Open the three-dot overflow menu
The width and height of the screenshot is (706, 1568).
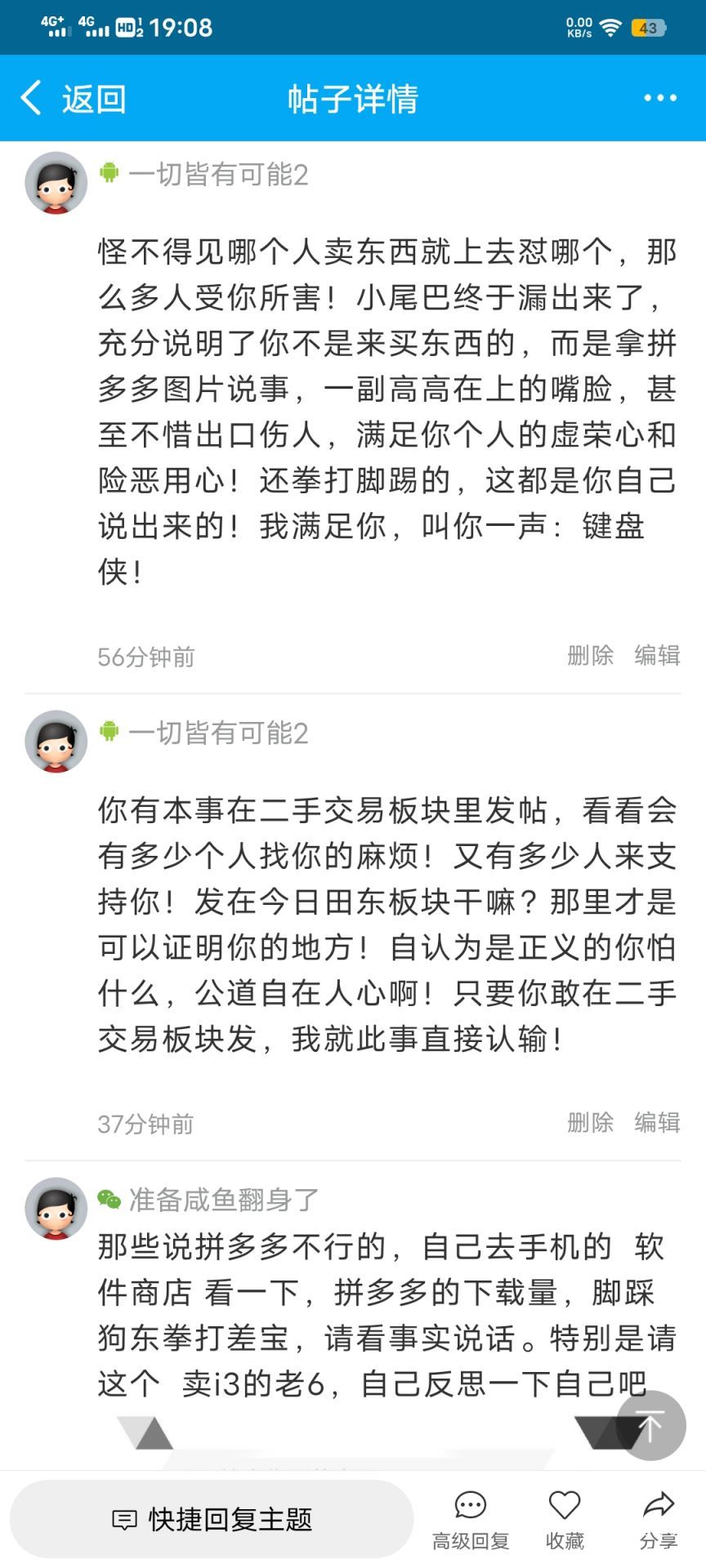pyautogui.click(x=660, y=99)
